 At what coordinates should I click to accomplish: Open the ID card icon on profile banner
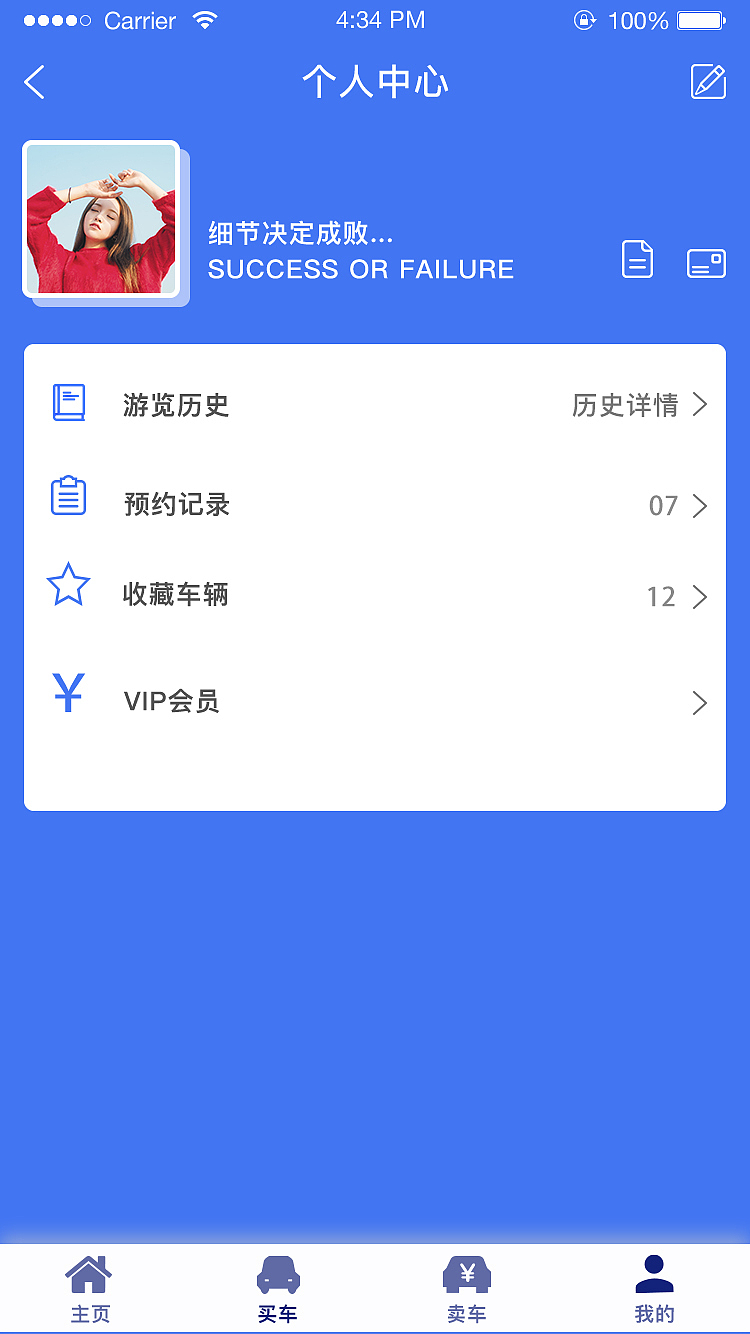pyautogui.click(x=708, y=262)
